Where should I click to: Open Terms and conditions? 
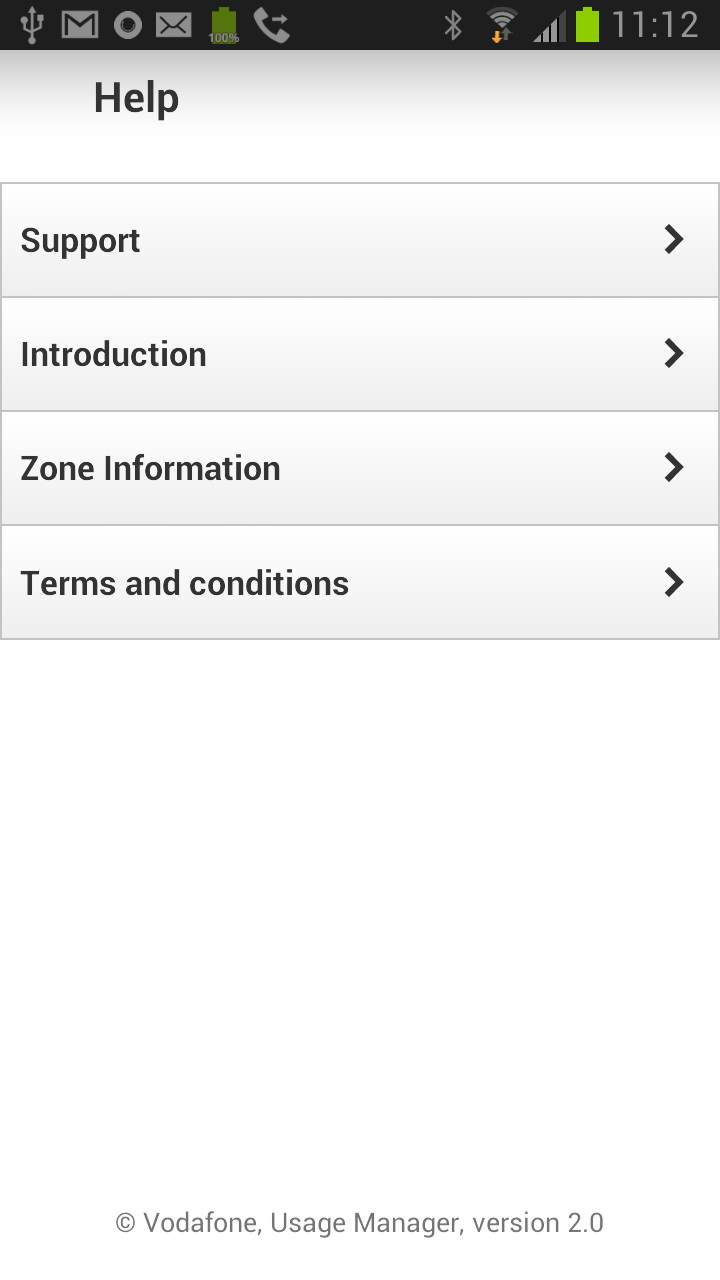coord(359,582)
